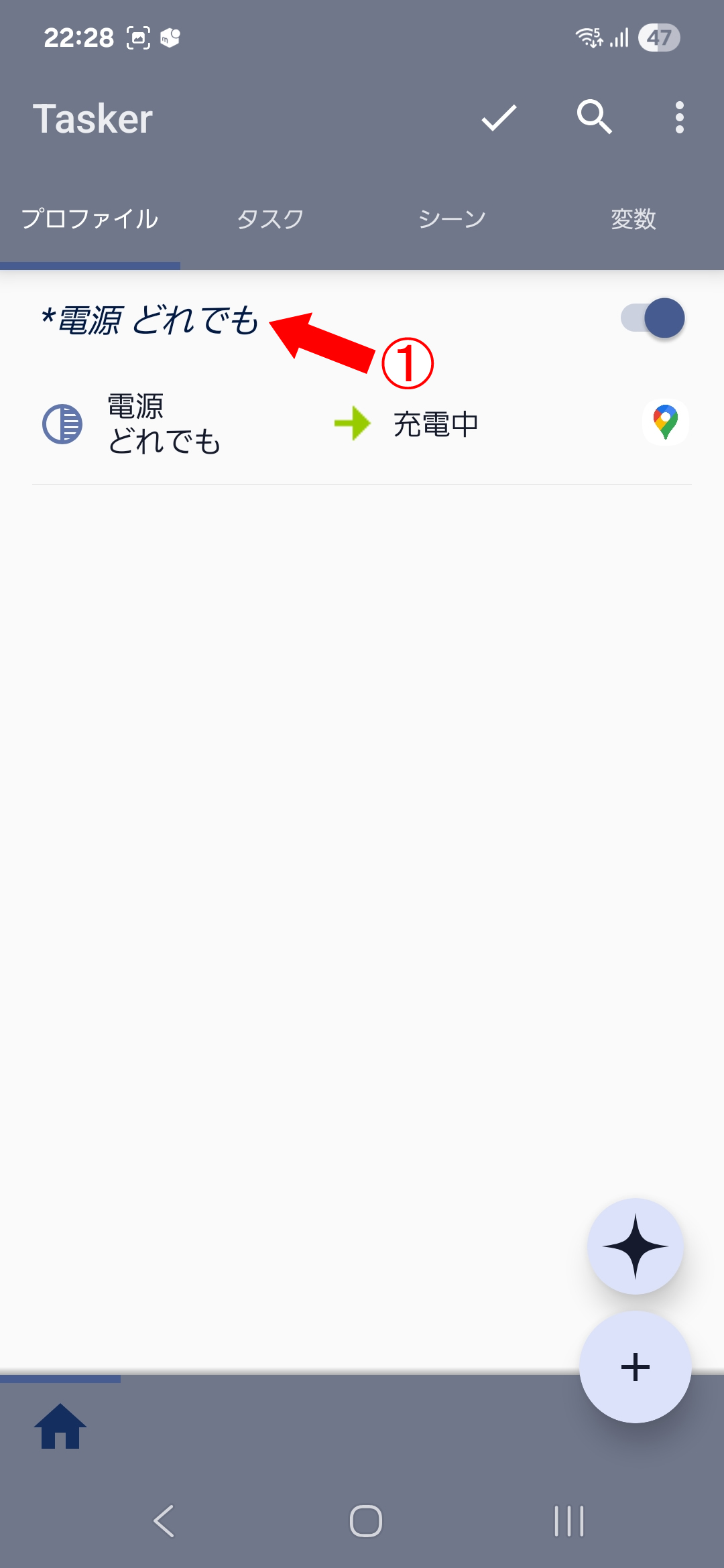724x1568 pixels.
Task: Tap the sparkle AI floating button
Action: 635,1246
